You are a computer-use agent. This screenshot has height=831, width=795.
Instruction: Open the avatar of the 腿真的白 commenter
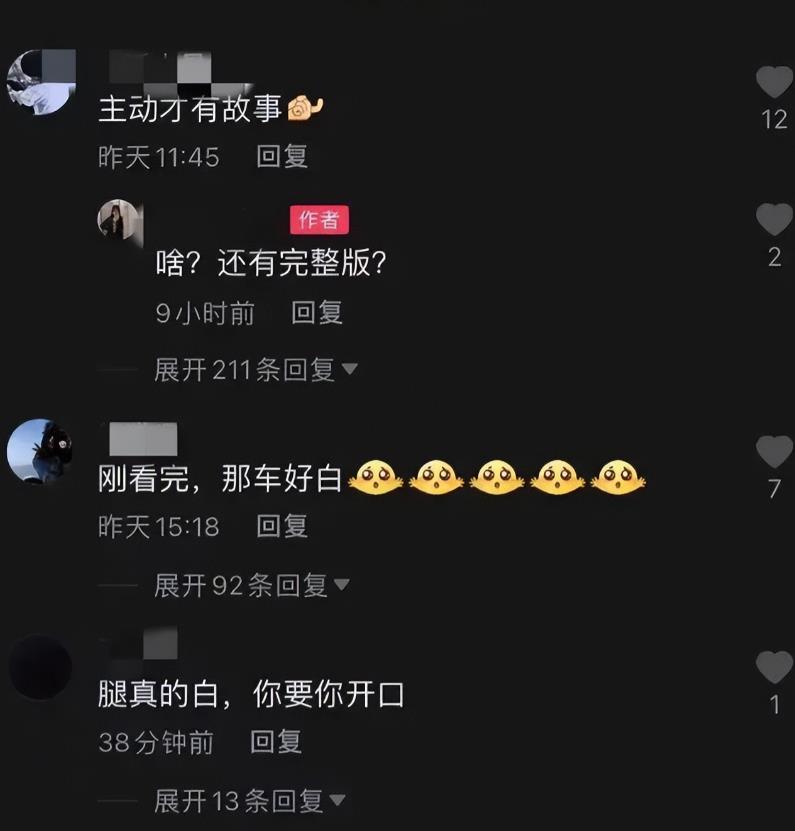(40, 667)
